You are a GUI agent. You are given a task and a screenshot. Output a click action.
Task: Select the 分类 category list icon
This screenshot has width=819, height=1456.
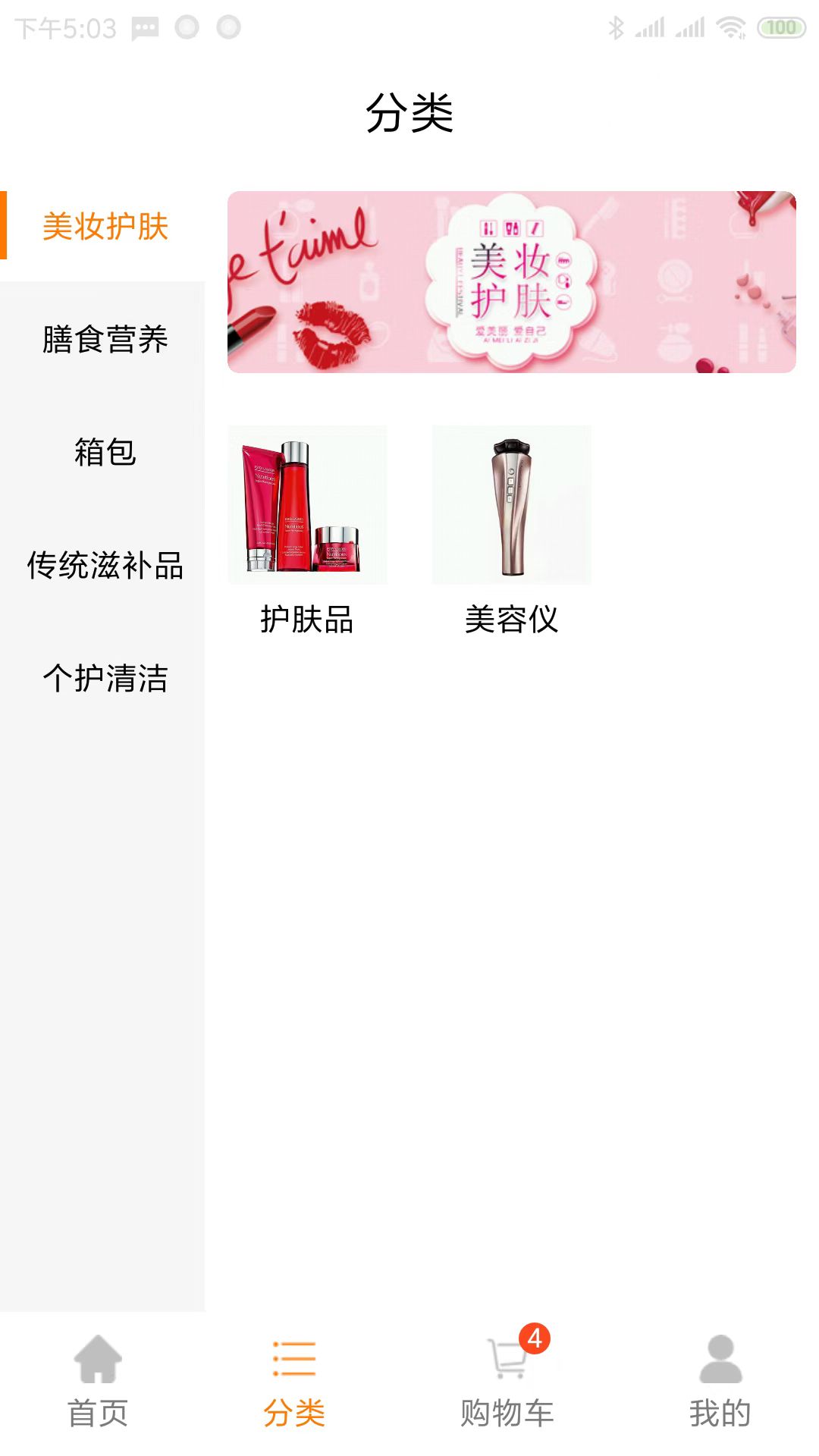(x=293, y=1357)
